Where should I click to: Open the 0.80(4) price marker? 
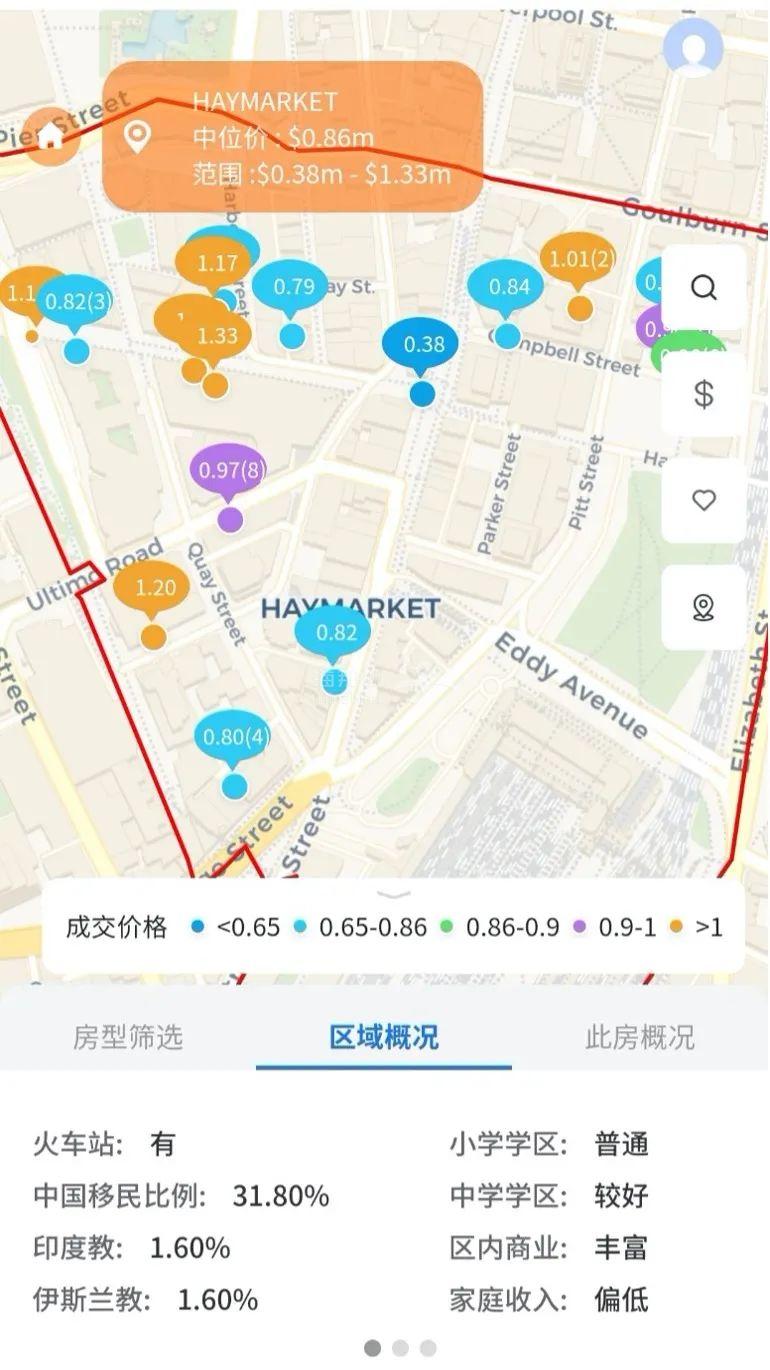pyautogui.click(x=232, y=738)
